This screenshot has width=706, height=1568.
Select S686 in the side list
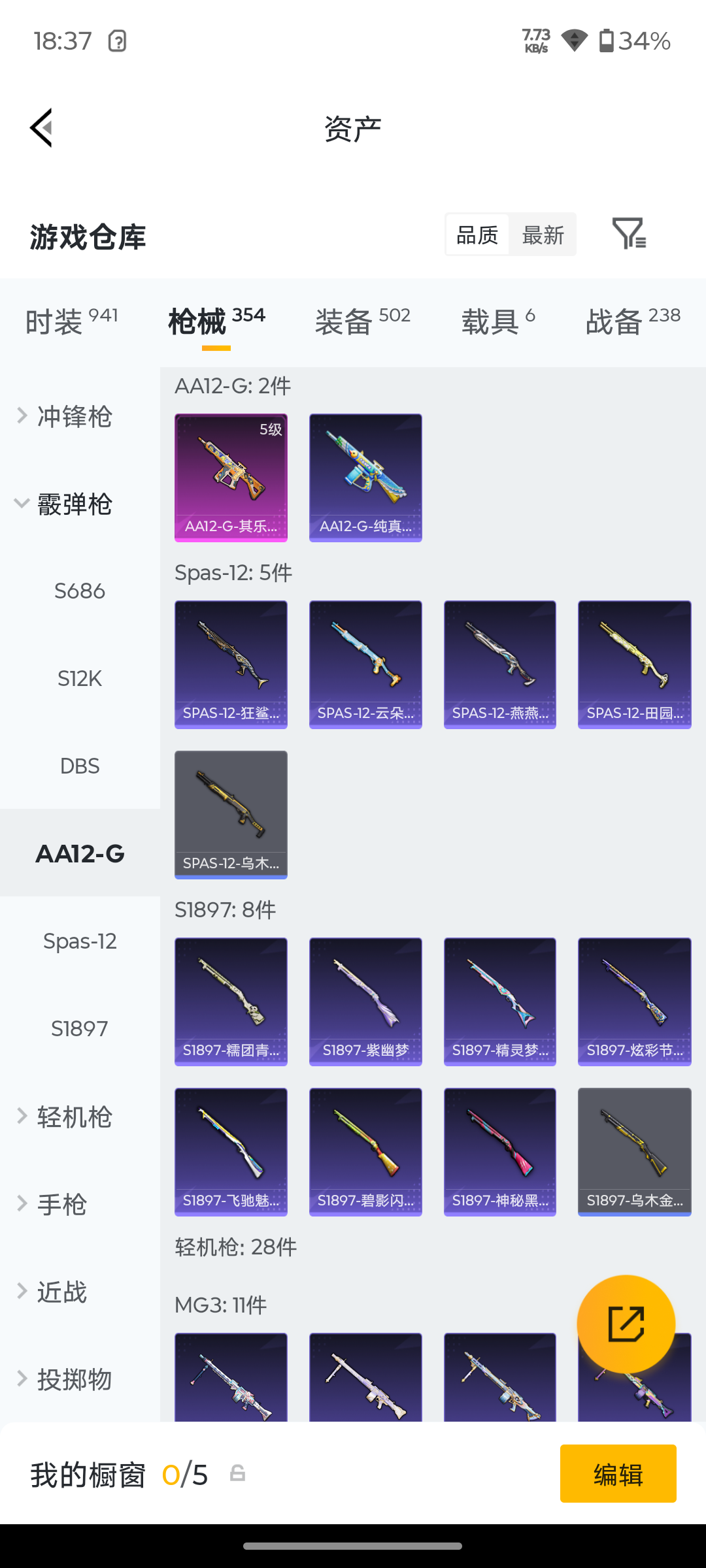[x=80, y=591]
